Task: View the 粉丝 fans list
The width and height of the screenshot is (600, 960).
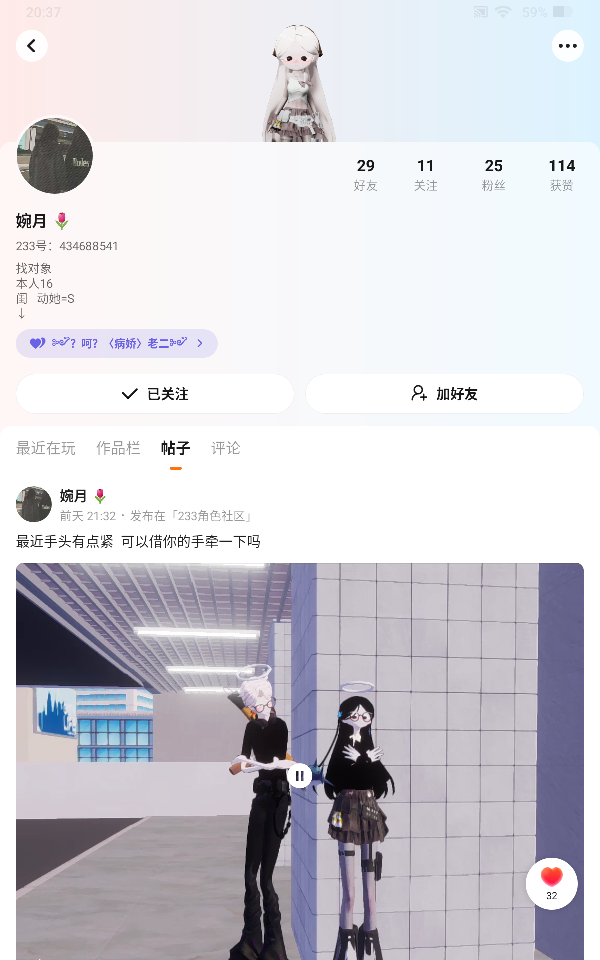Action: (x=493, y=174)
